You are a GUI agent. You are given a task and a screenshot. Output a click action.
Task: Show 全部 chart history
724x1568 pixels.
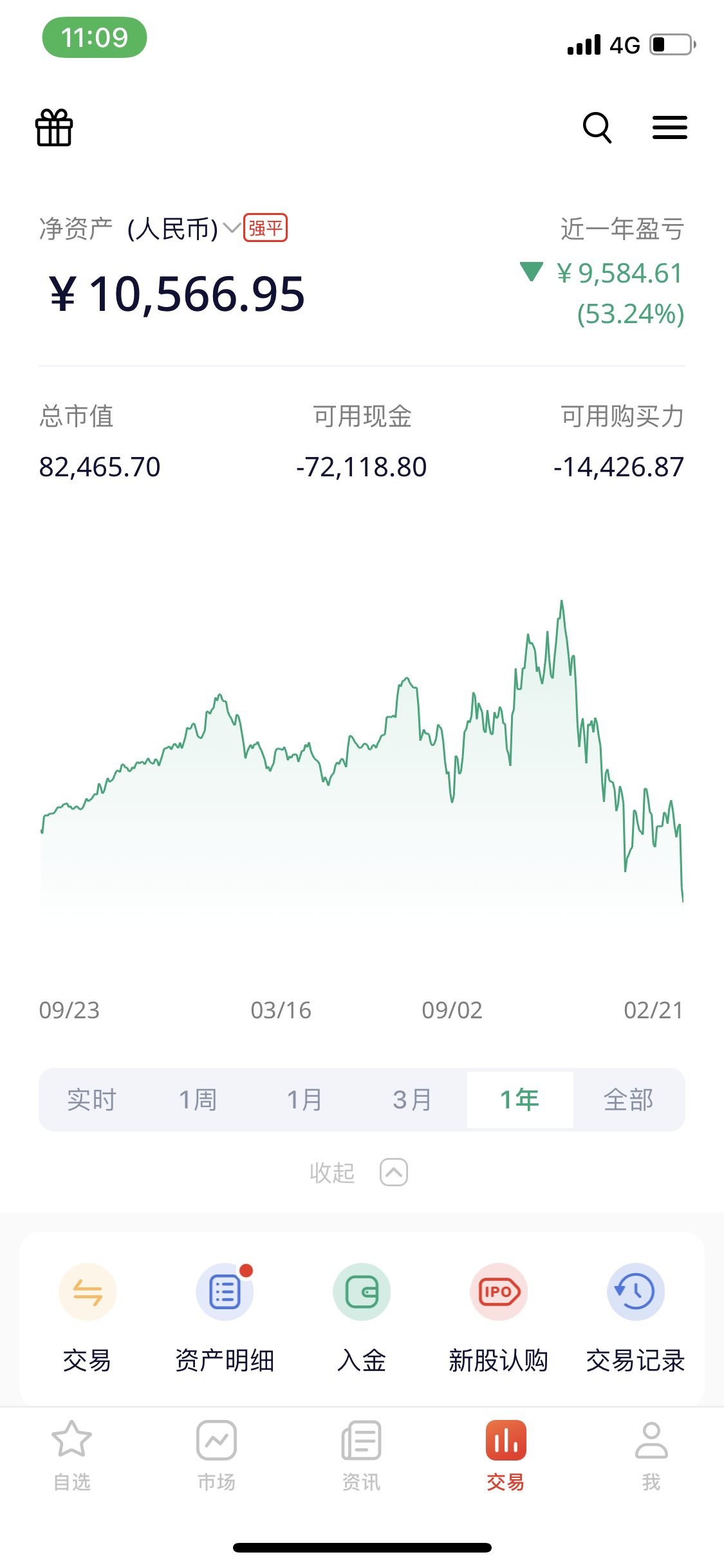(628, 1099)
